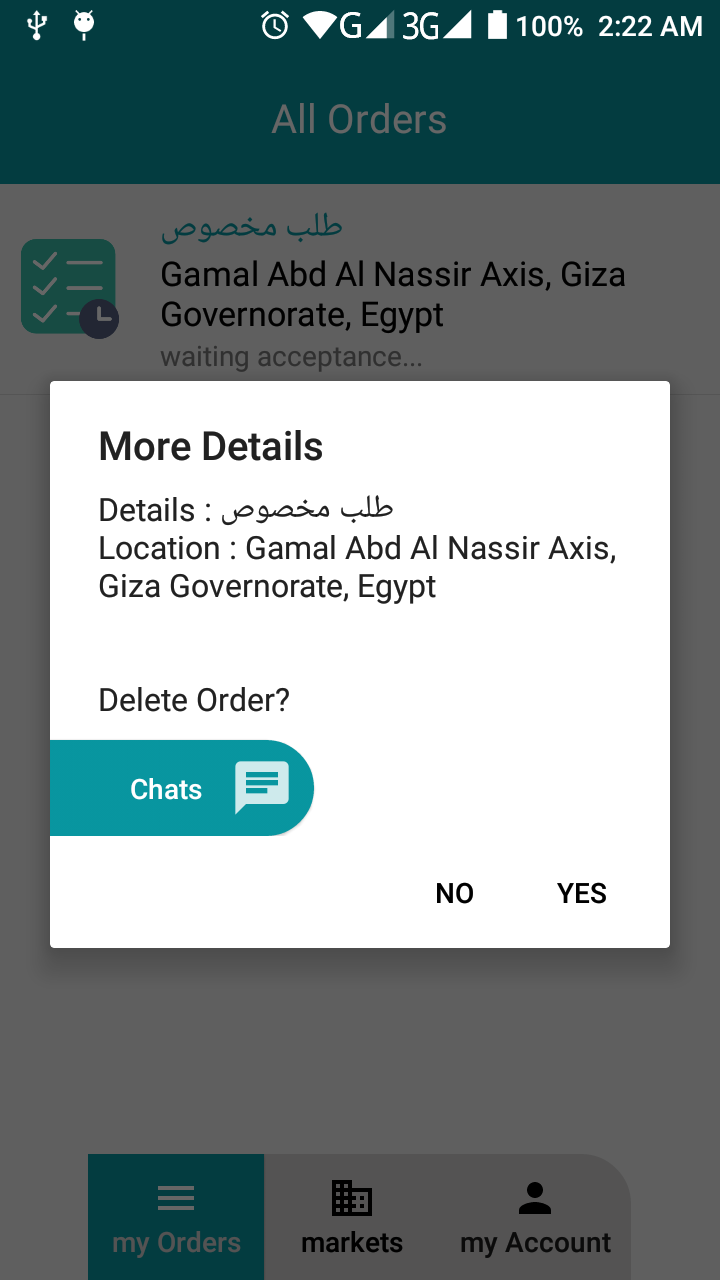Select the my Orders tab
The image size is (720, 1280).
[176, 1218]
